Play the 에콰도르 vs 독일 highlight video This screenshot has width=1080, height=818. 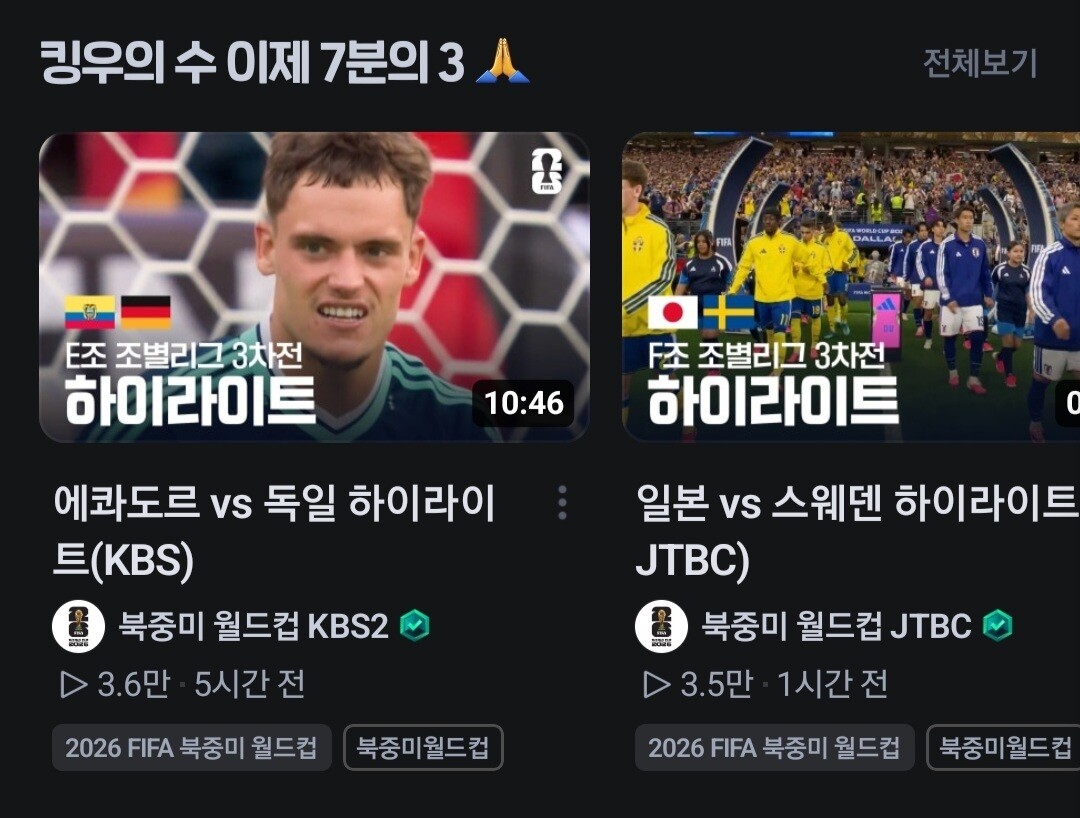(315, 286)
